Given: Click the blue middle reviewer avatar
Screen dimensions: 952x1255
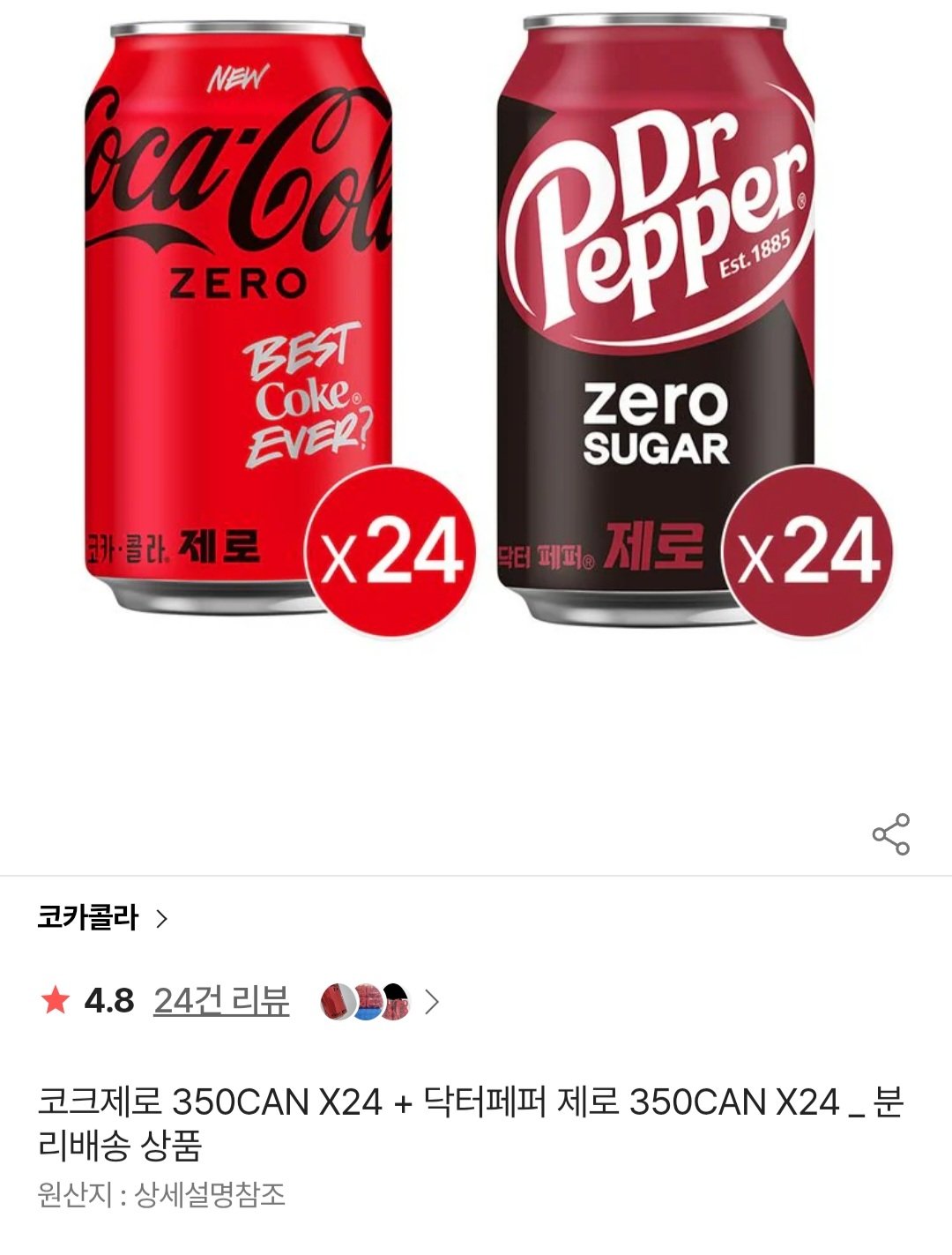Looking at the screenshot, I should [368, 999].
